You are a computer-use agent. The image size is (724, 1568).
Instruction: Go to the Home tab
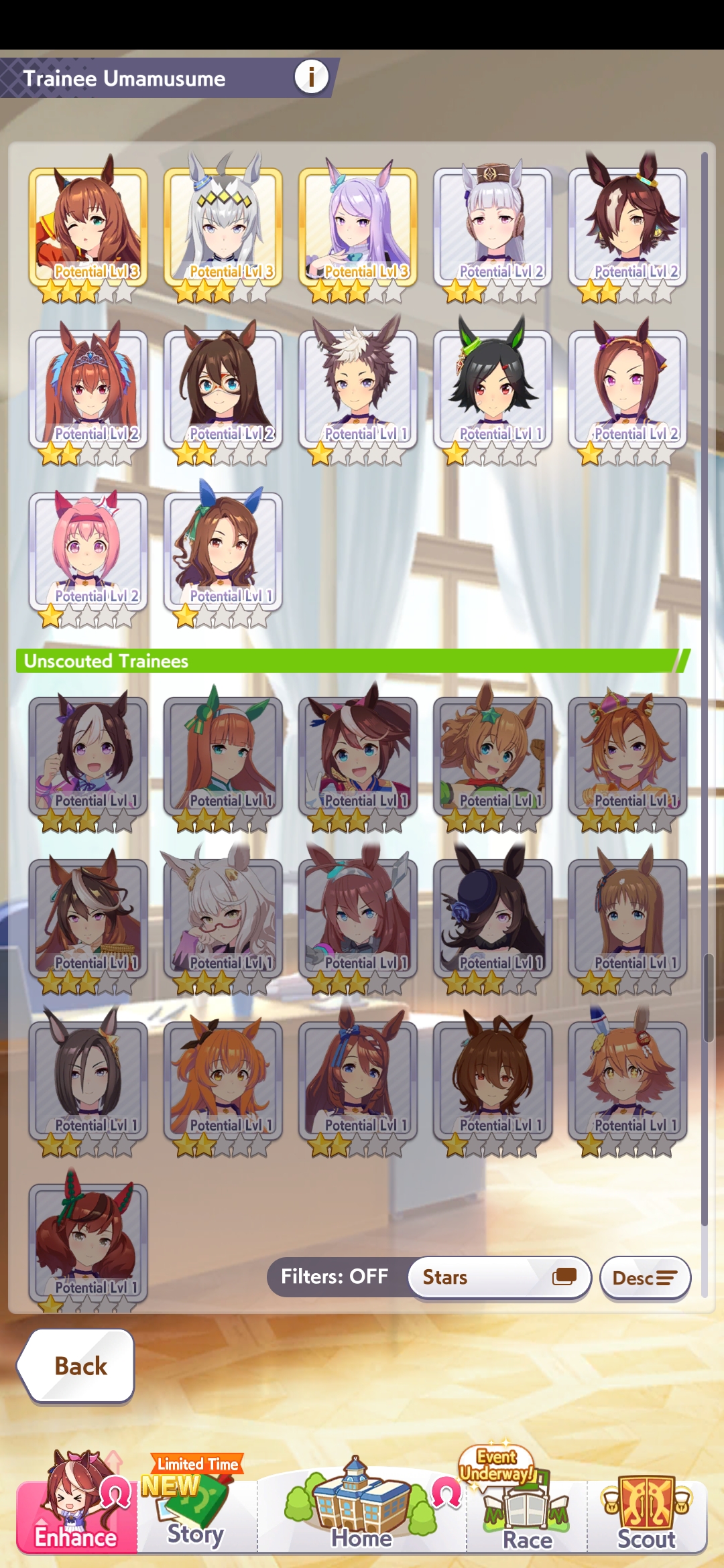(x=361, y=1508)
